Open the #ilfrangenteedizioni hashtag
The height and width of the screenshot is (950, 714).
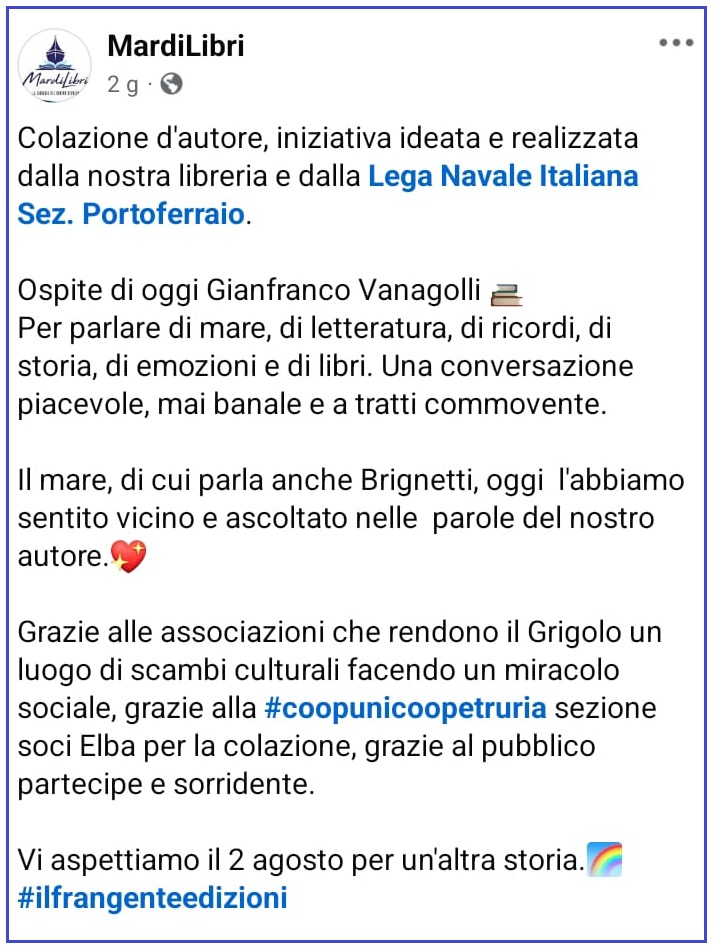153,897
